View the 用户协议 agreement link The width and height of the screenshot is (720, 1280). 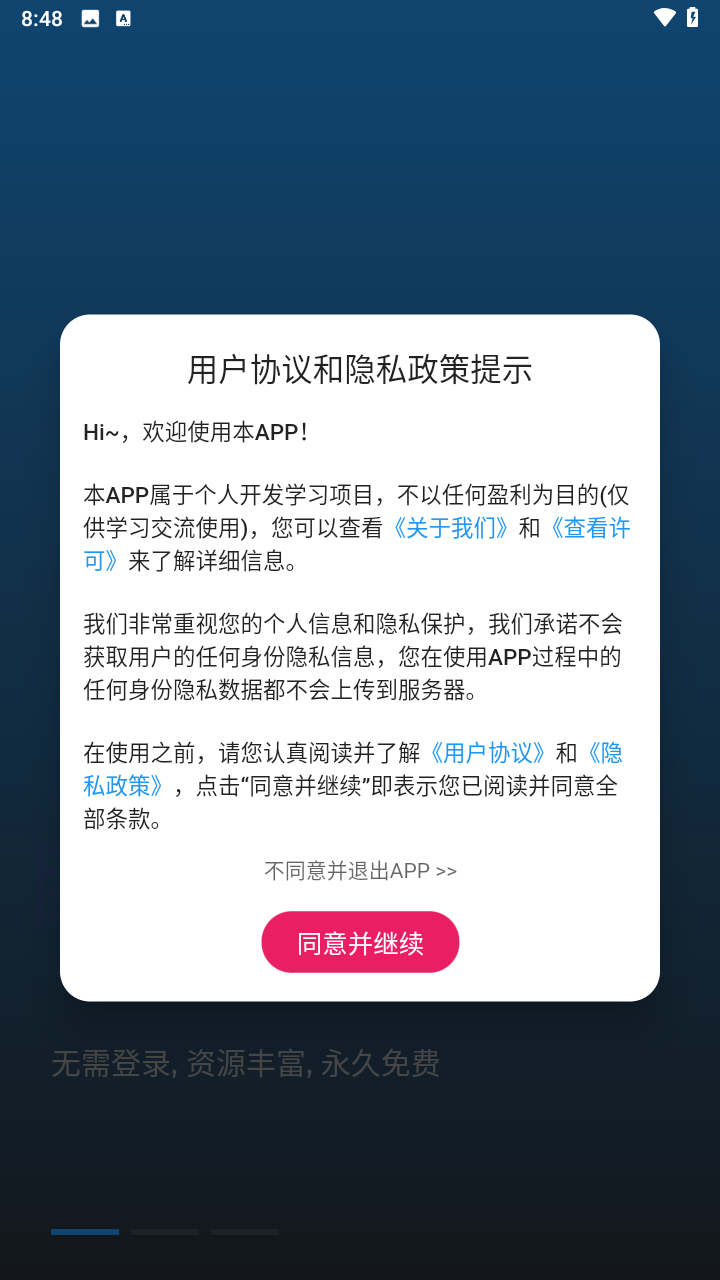487,753
